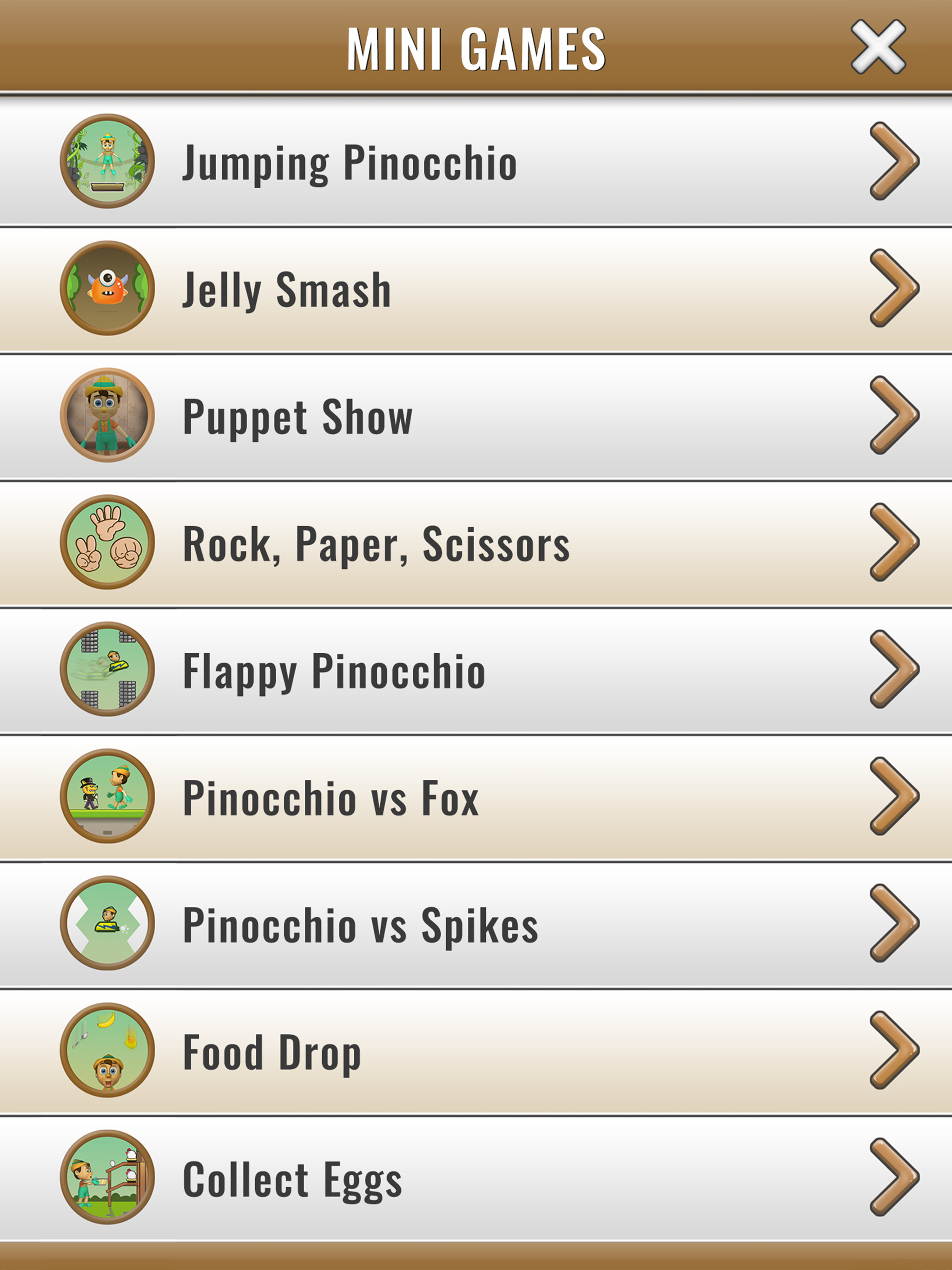The image size is (952, 1270).
Task: Launch the Collect Eggs mini game
Action: [476, 1178]
